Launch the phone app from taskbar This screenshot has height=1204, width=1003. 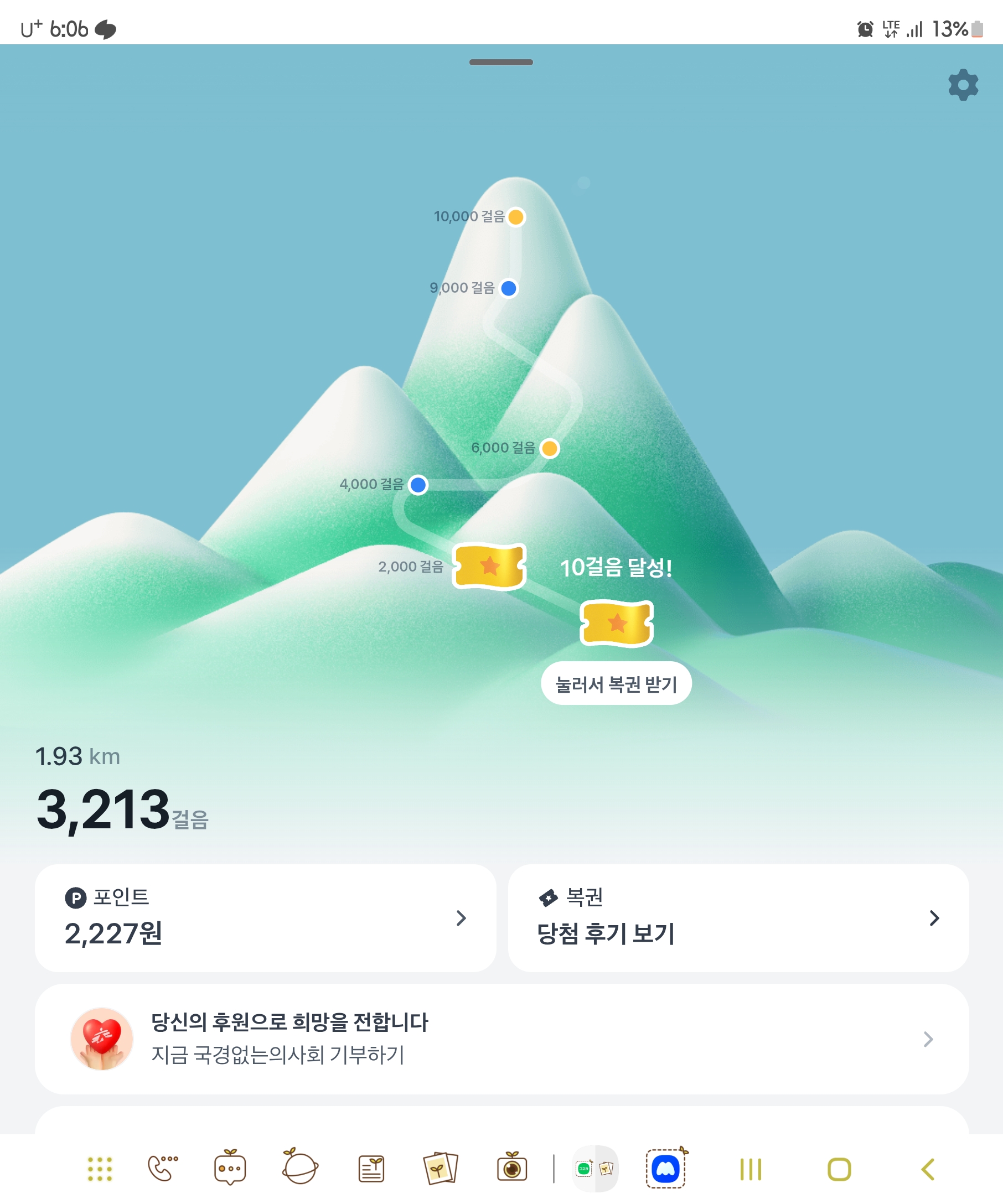[x=163, y=1169]
